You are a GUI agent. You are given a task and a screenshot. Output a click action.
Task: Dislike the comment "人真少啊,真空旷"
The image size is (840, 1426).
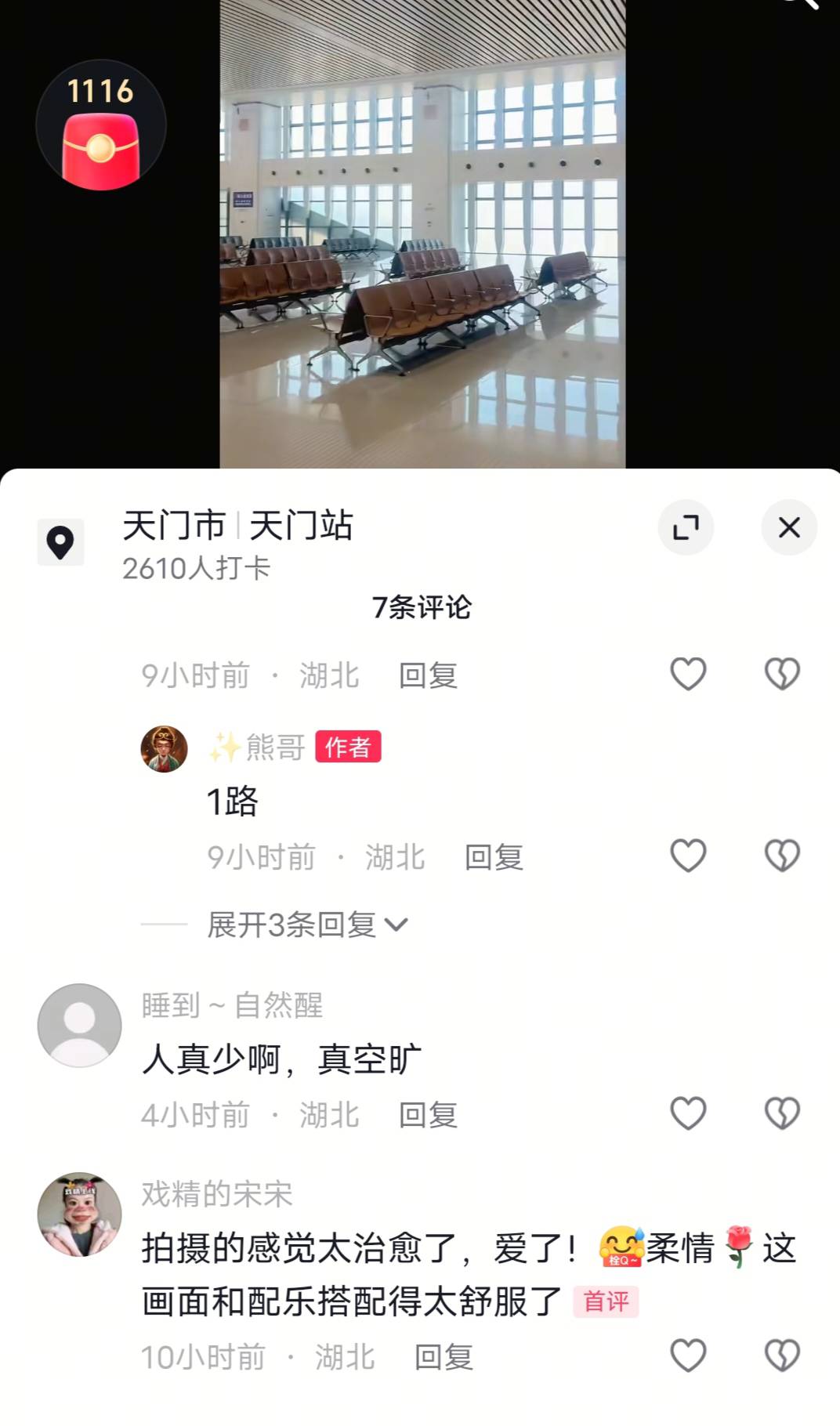tap(782, 1113)
